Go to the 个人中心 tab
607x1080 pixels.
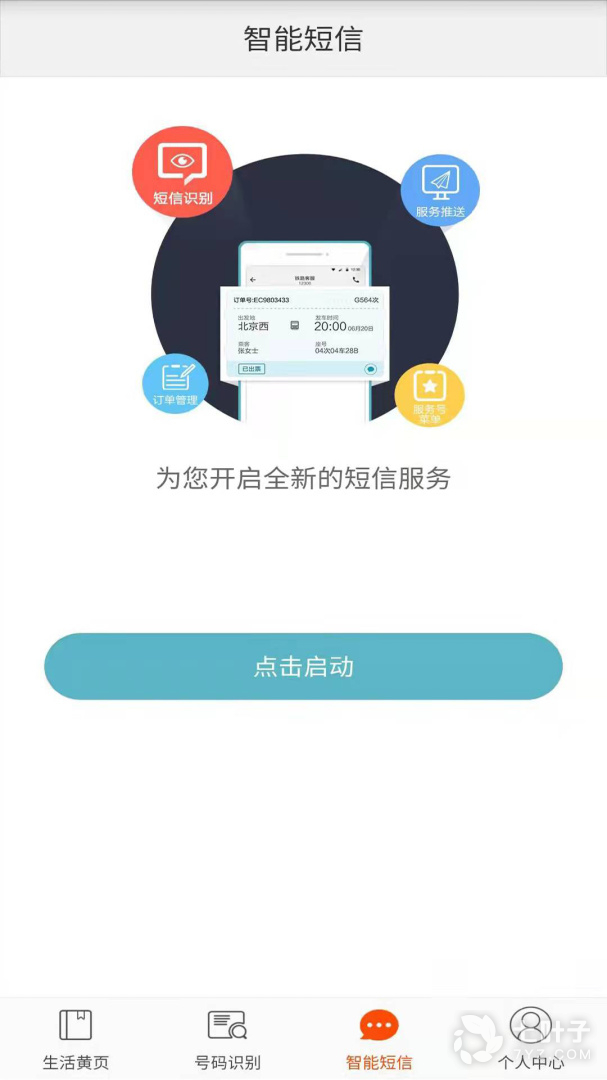click(x=531, y=1038)
